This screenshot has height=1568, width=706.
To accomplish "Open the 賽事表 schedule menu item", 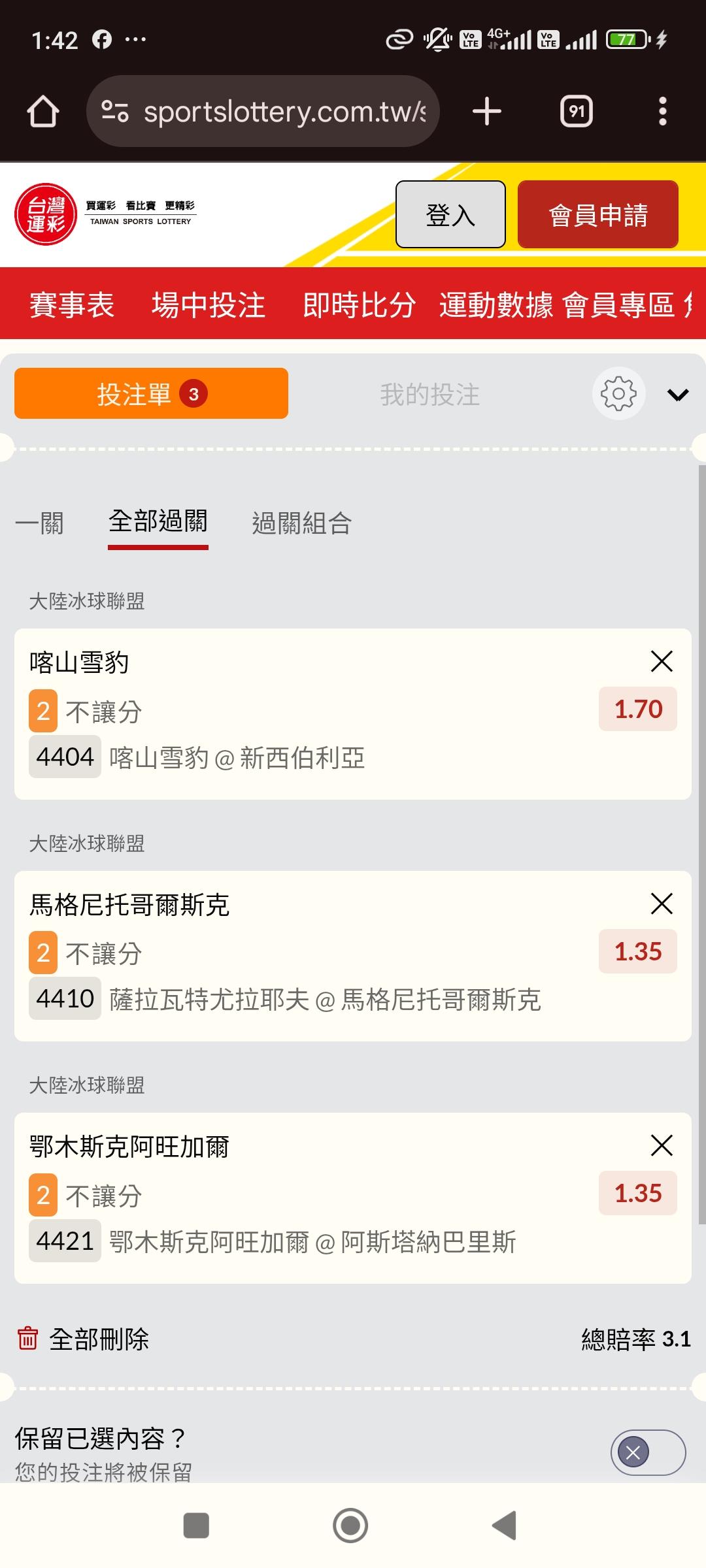I will tap(72, 304).
